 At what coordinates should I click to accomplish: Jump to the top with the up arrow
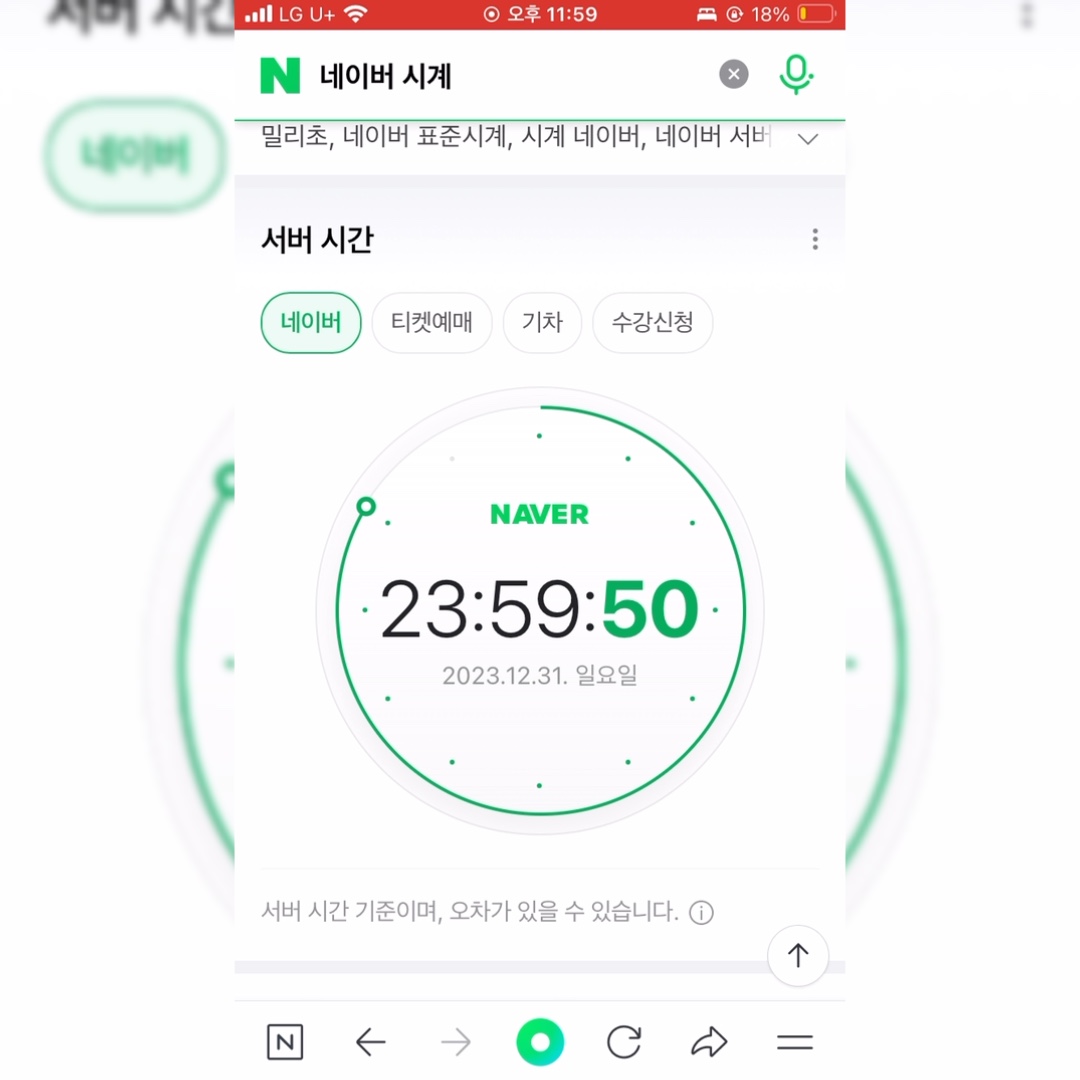coord(798,955)
